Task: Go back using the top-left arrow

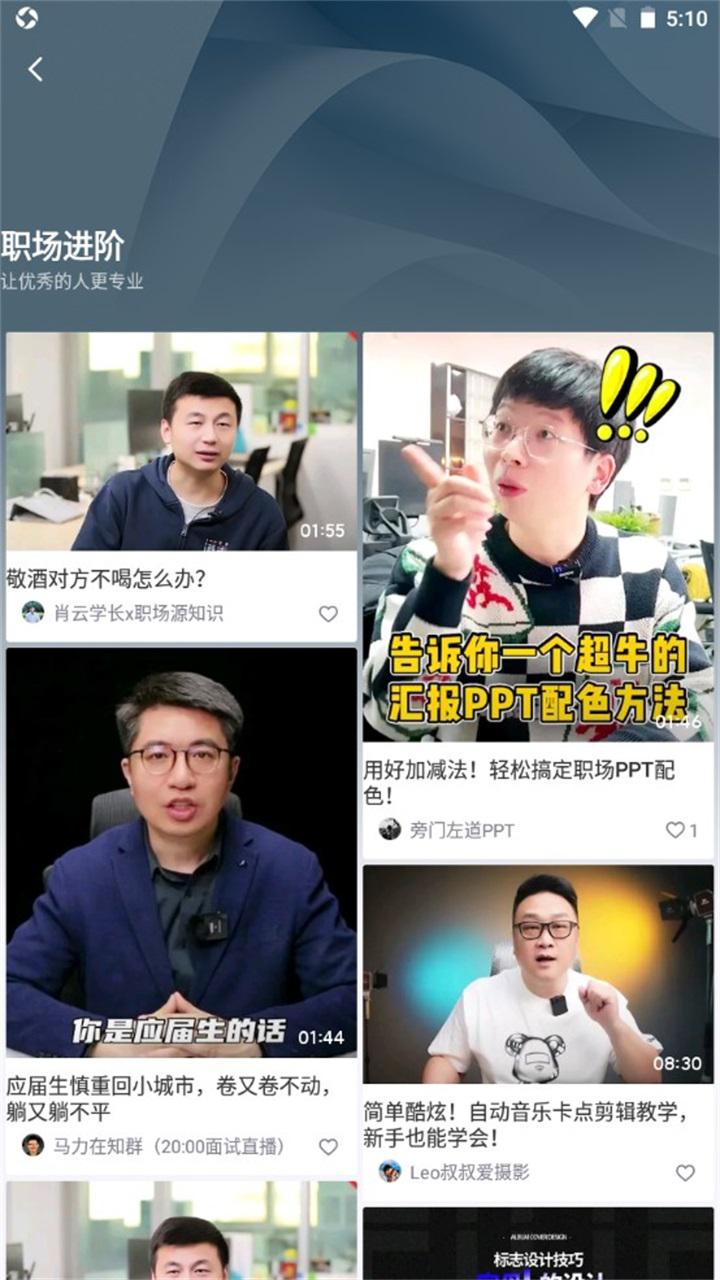Action: point(35,69)
